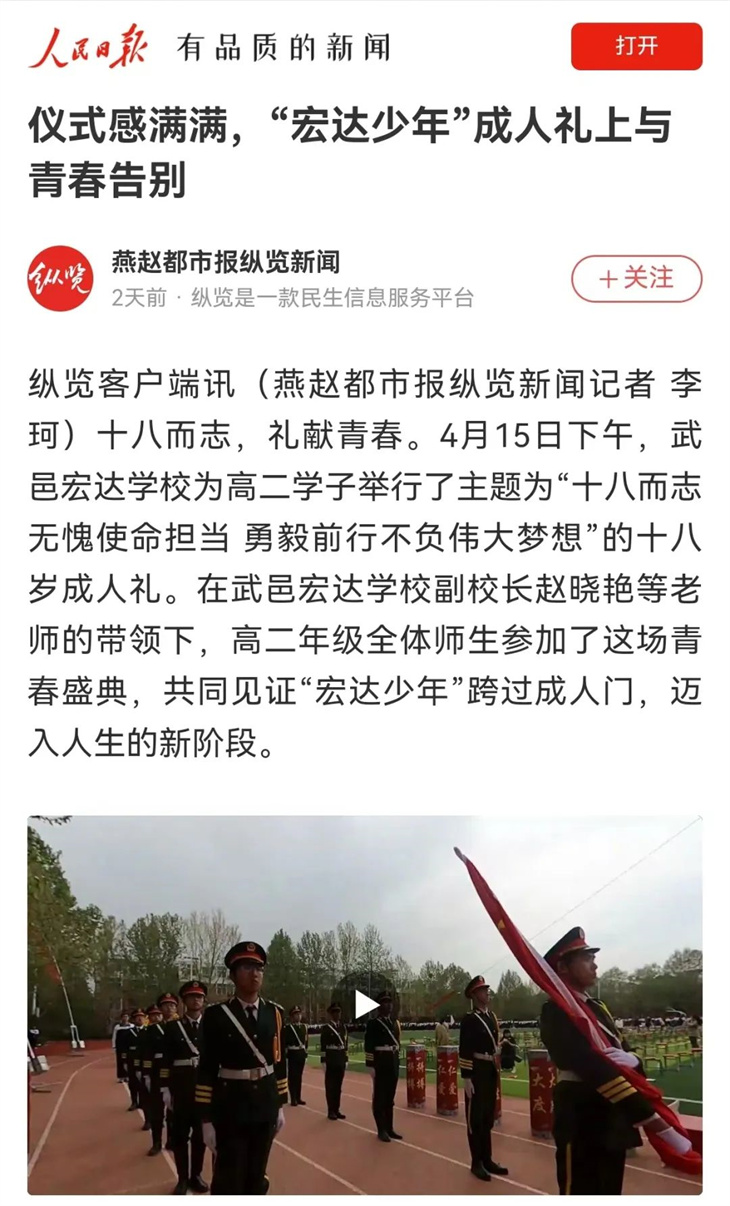Open the 纵览 publisher avatar
This screenshot has height=1206, width=730.
pyautogui.click(x=59, y=278)
